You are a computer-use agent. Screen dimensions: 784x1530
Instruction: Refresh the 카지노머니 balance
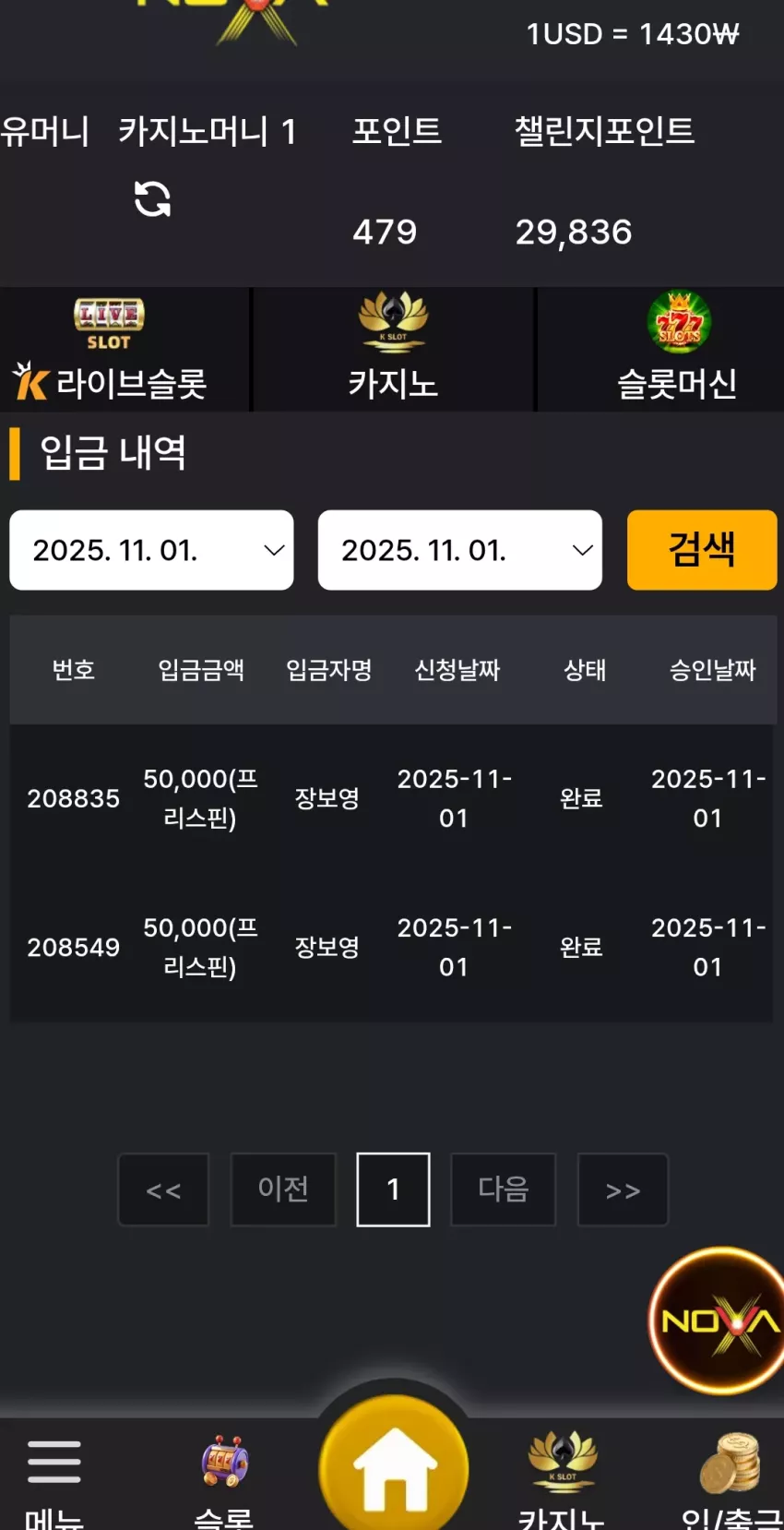pos(152,198)
